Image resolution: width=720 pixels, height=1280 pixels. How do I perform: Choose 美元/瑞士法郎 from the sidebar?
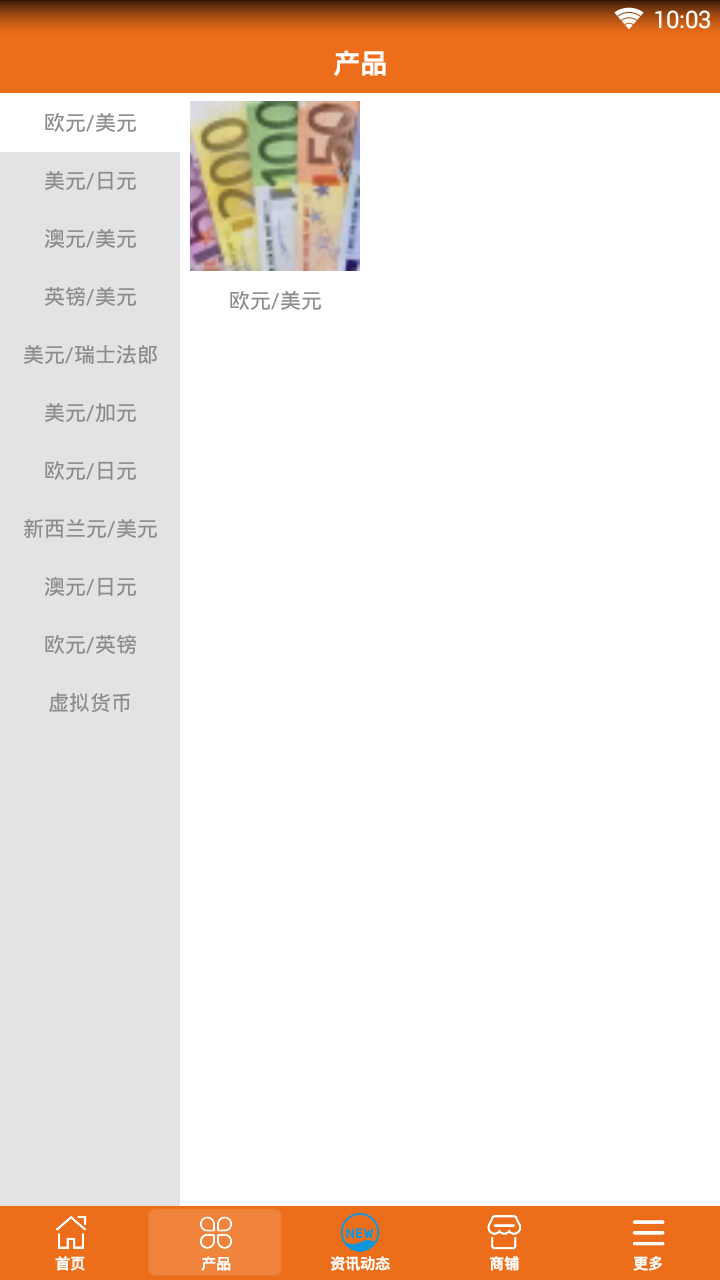tap(90, 355)
